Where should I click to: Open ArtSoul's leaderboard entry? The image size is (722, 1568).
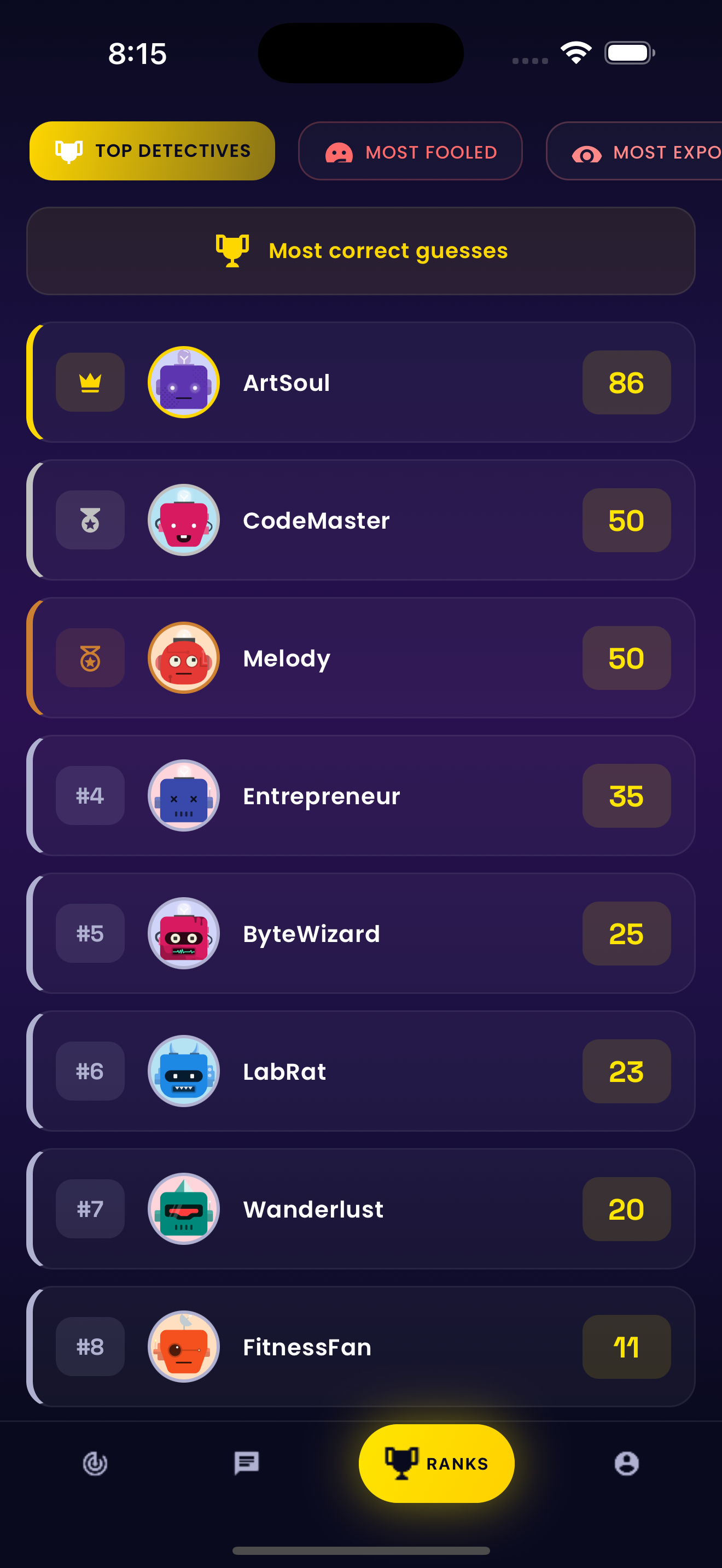tap(360, 382)
